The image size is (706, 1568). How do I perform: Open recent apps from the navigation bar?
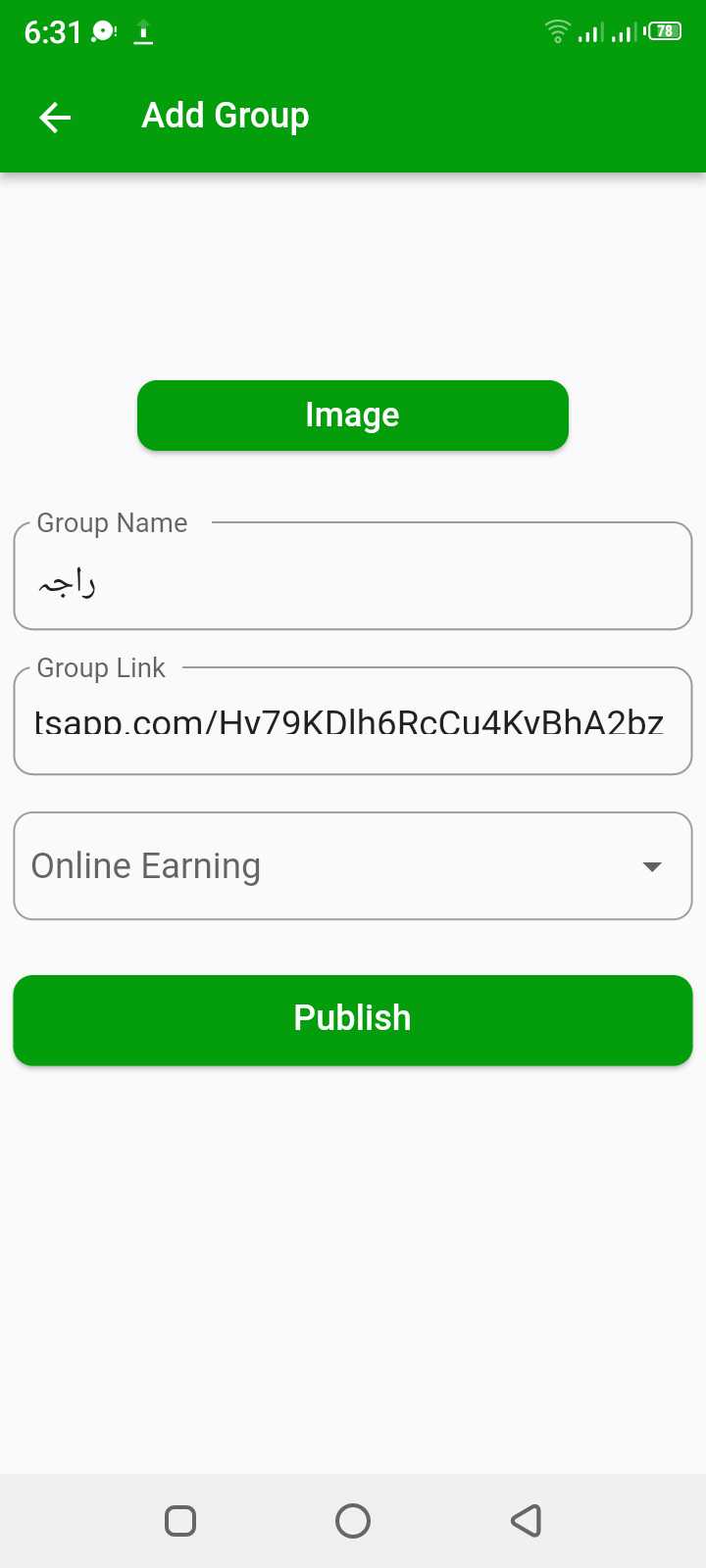180,1521
